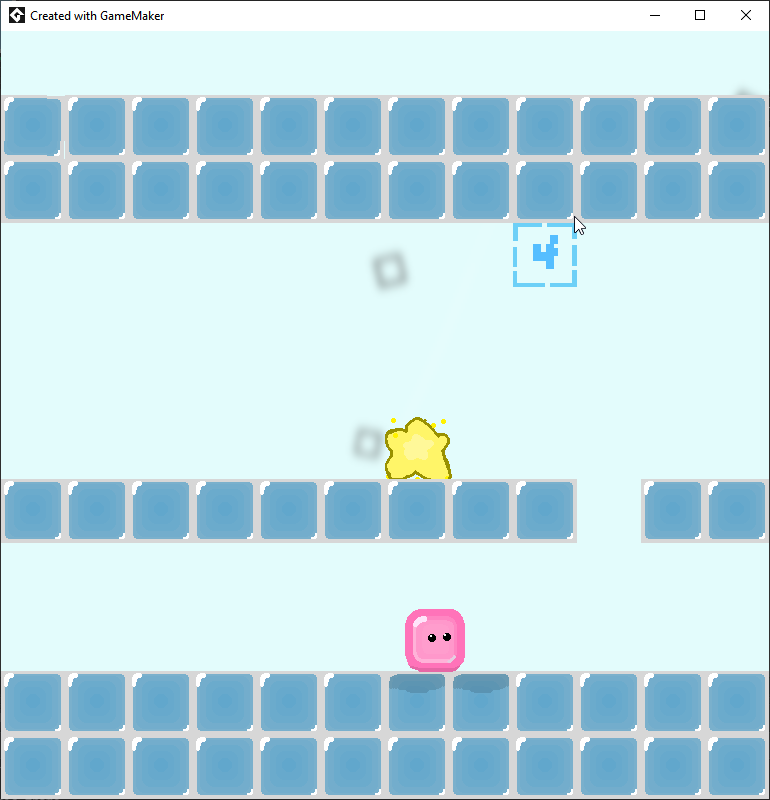Close the GameMaker game window
770x800 pixels.
(x=745, y=15)
